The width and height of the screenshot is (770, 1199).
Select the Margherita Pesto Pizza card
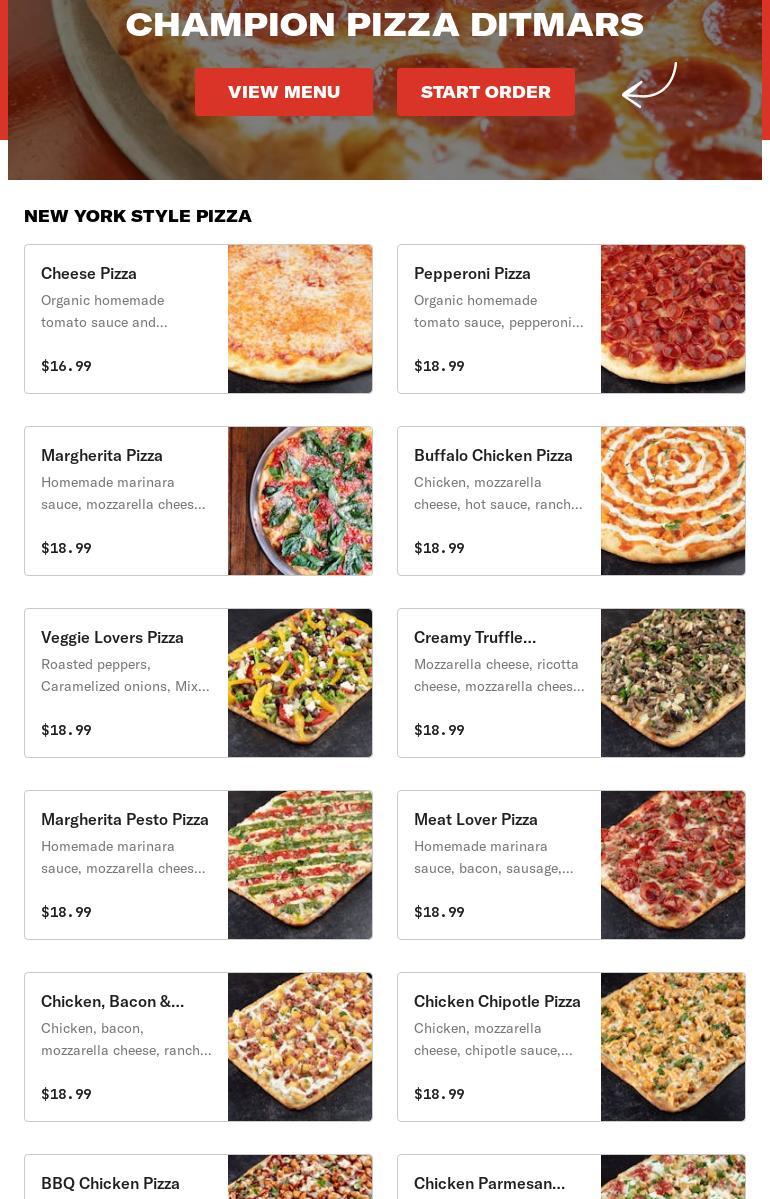coord(198,865)
